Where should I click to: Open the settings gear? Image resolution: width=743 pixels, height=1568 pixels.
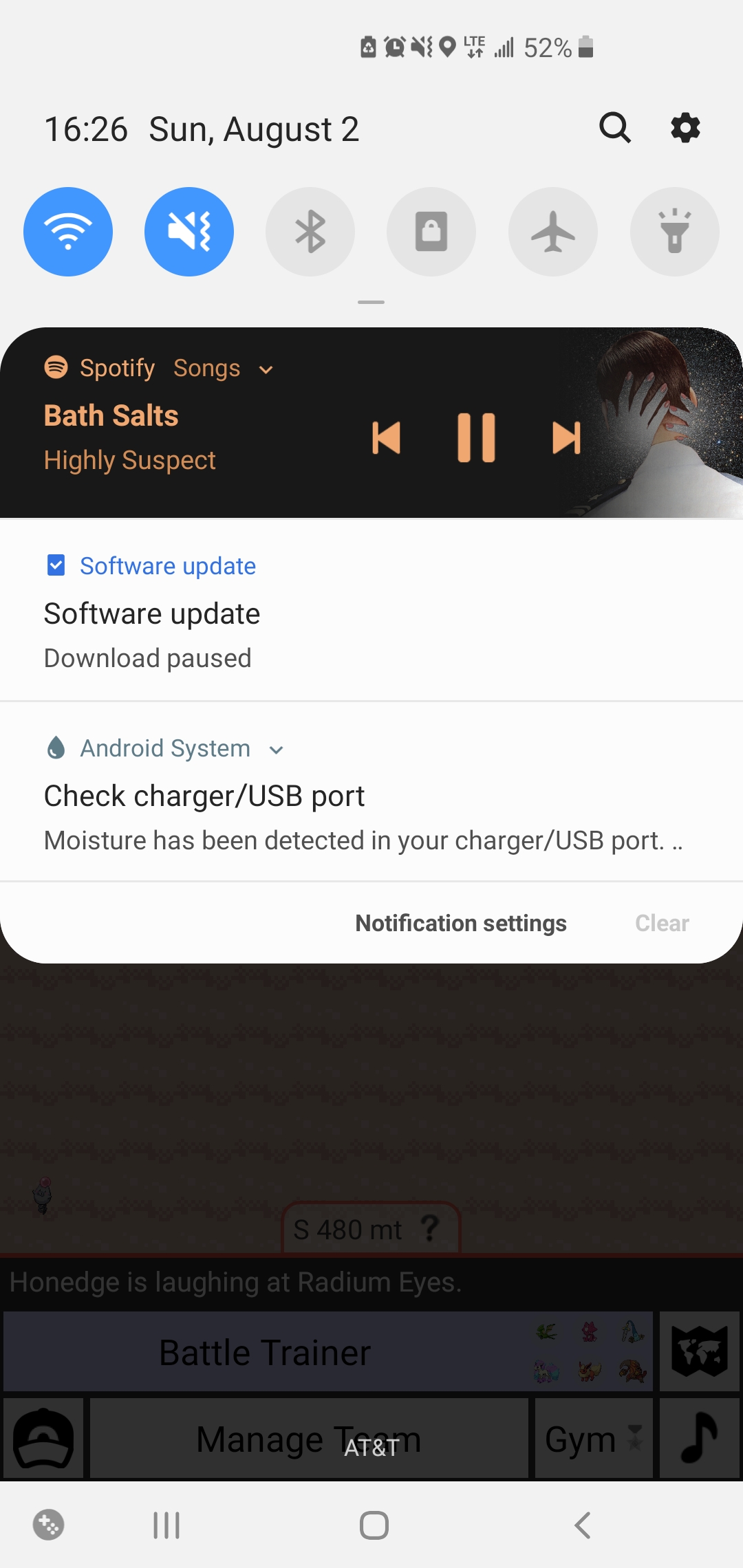(685, 128)
